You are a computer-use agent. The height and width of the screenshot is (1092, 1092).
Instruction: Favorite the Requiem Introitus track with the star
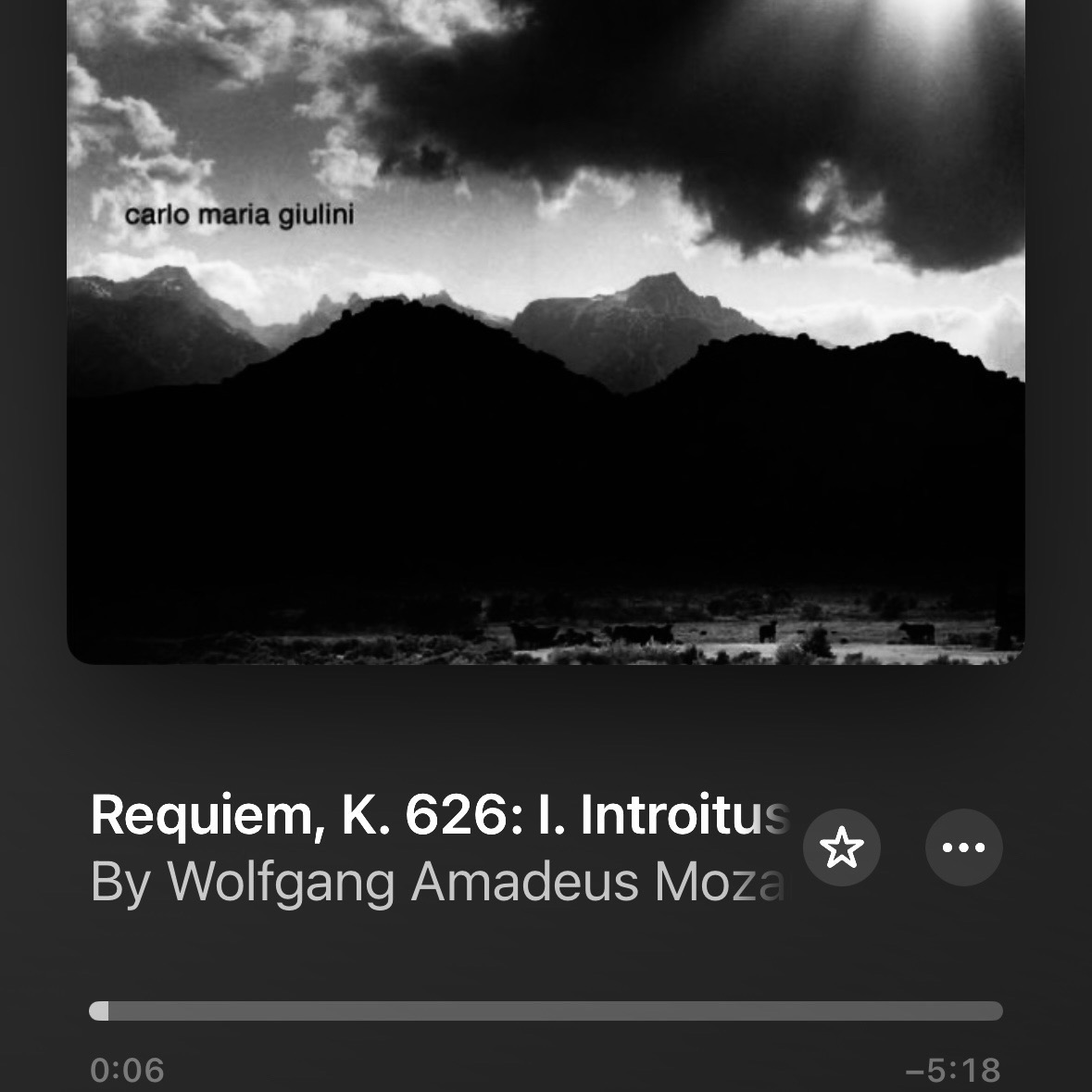coord(841,847)
